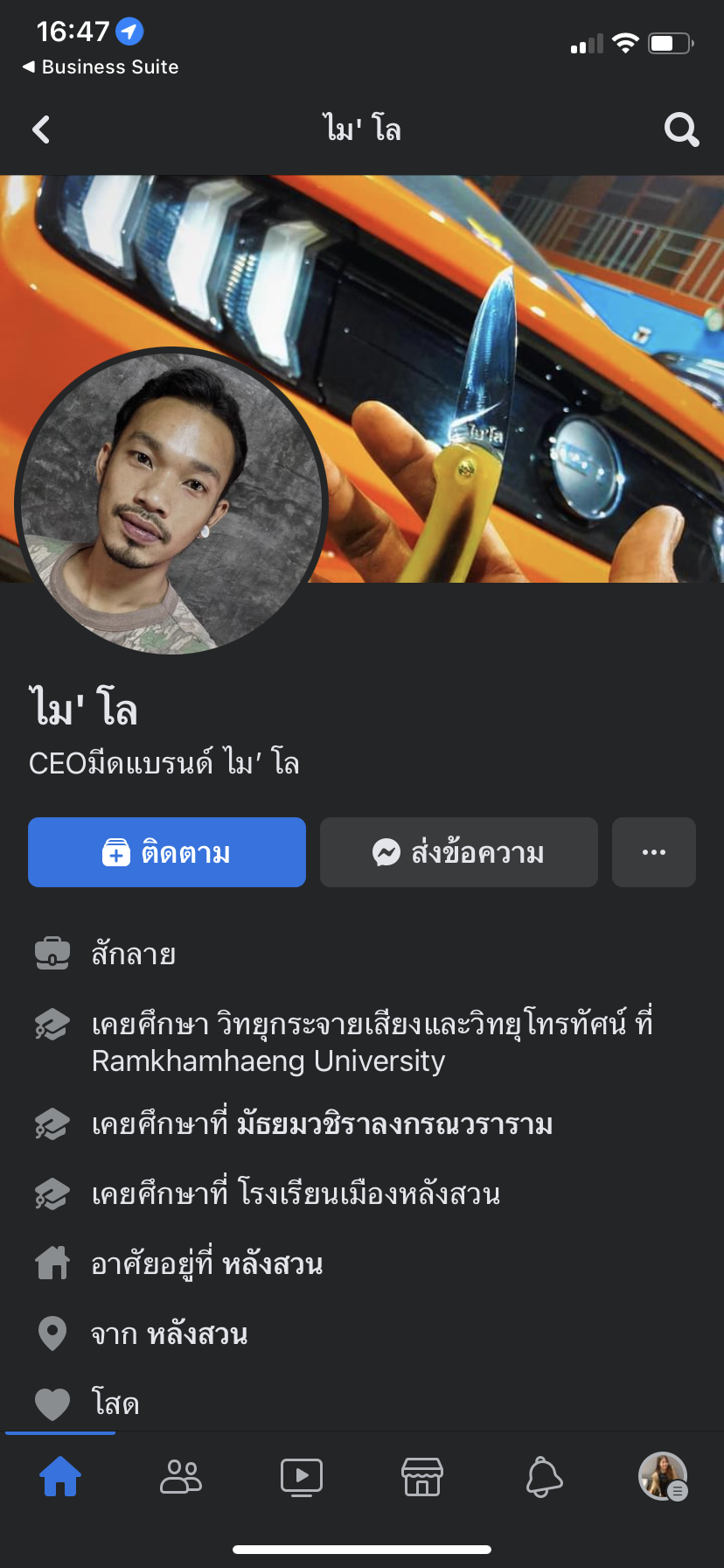The height and width of the screenshot is (1568, 724).
Task: View the profile picture
Action: 171,502
